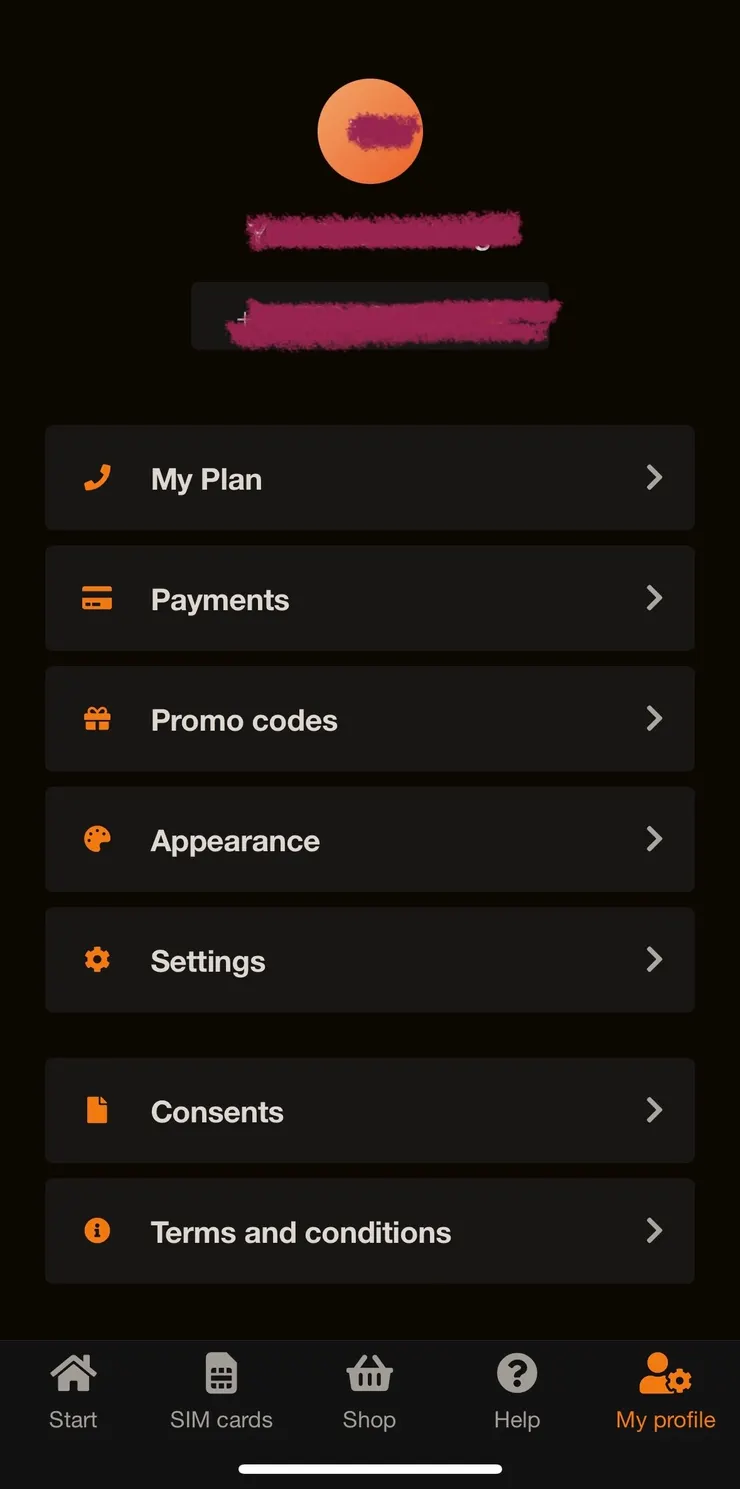Screen dimensions: 740x1489
Task: Click the credit card icon for Payments
Action: click(x=95, y=598)
